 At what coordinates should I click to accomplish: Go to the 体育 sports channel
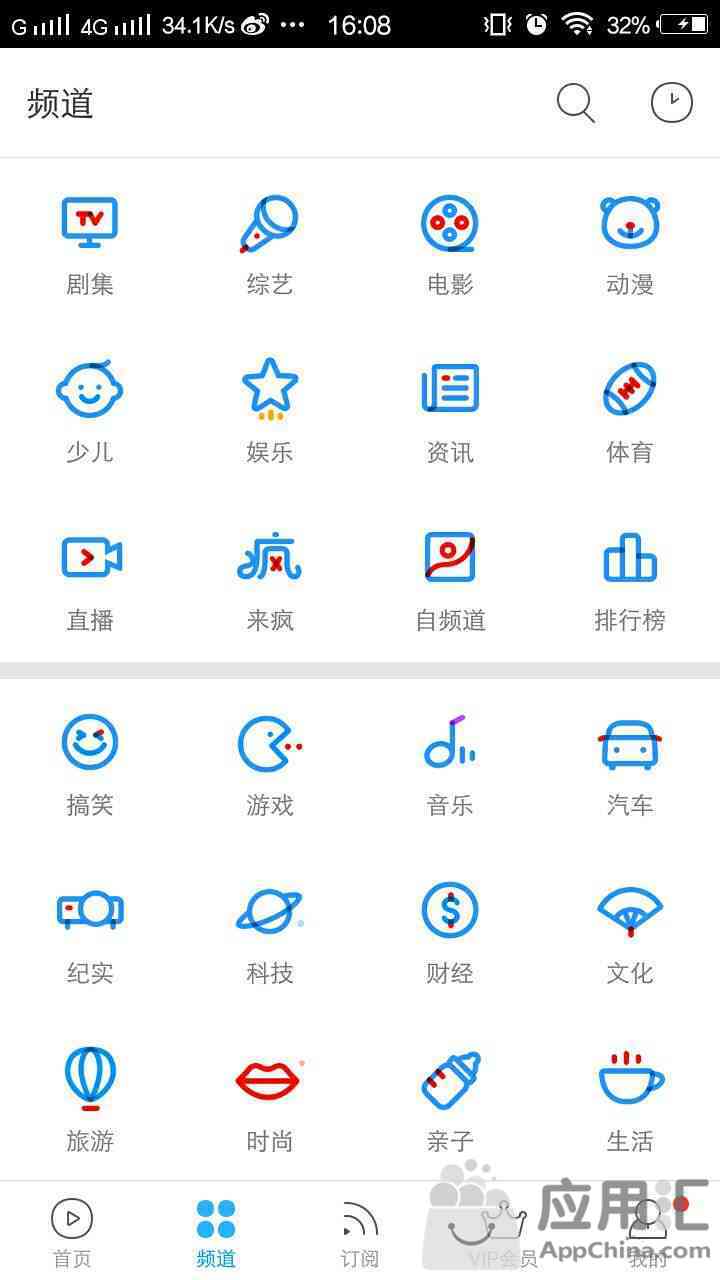(630, 412)
